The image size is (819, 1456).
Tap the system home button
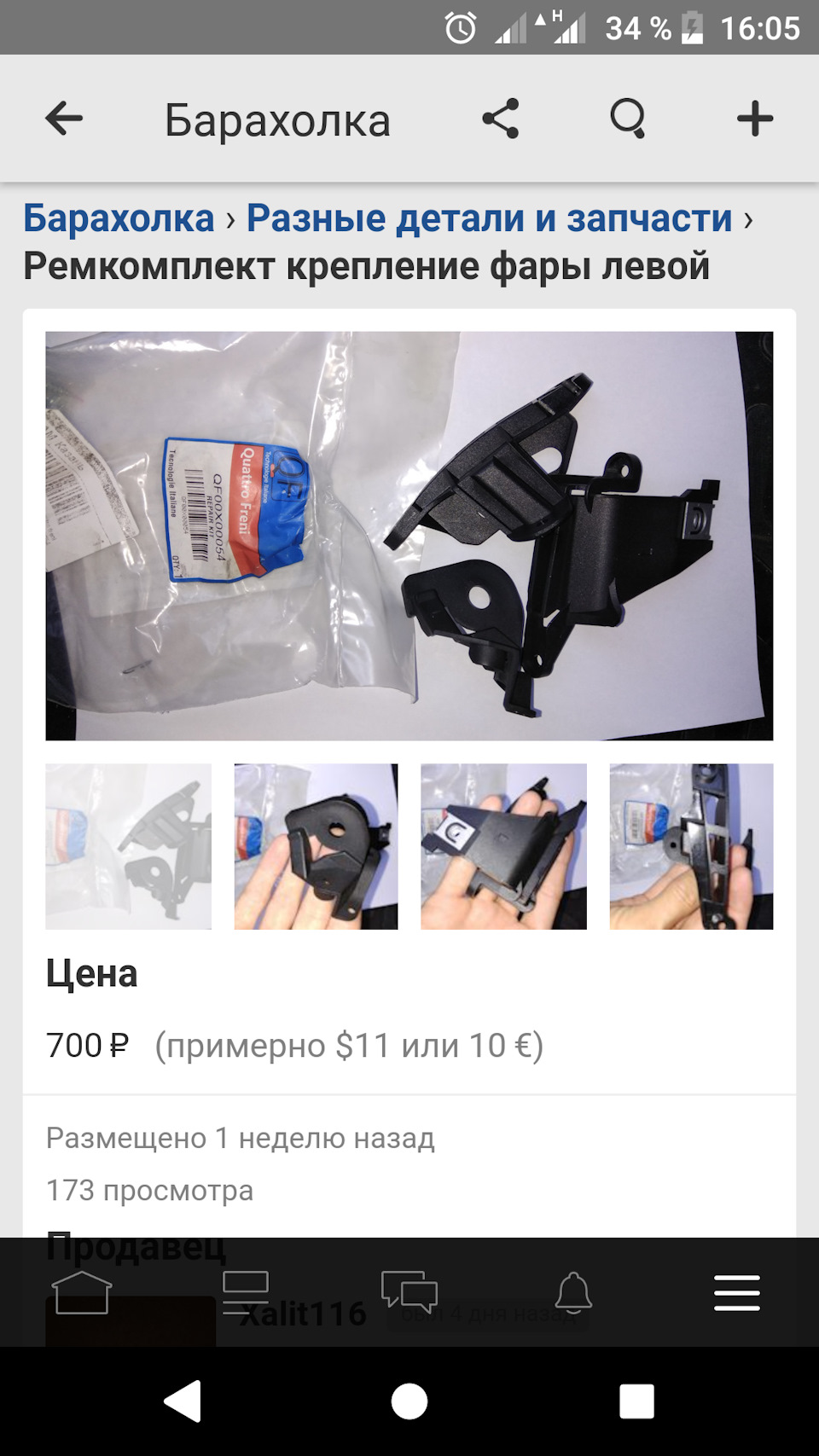409,1401
